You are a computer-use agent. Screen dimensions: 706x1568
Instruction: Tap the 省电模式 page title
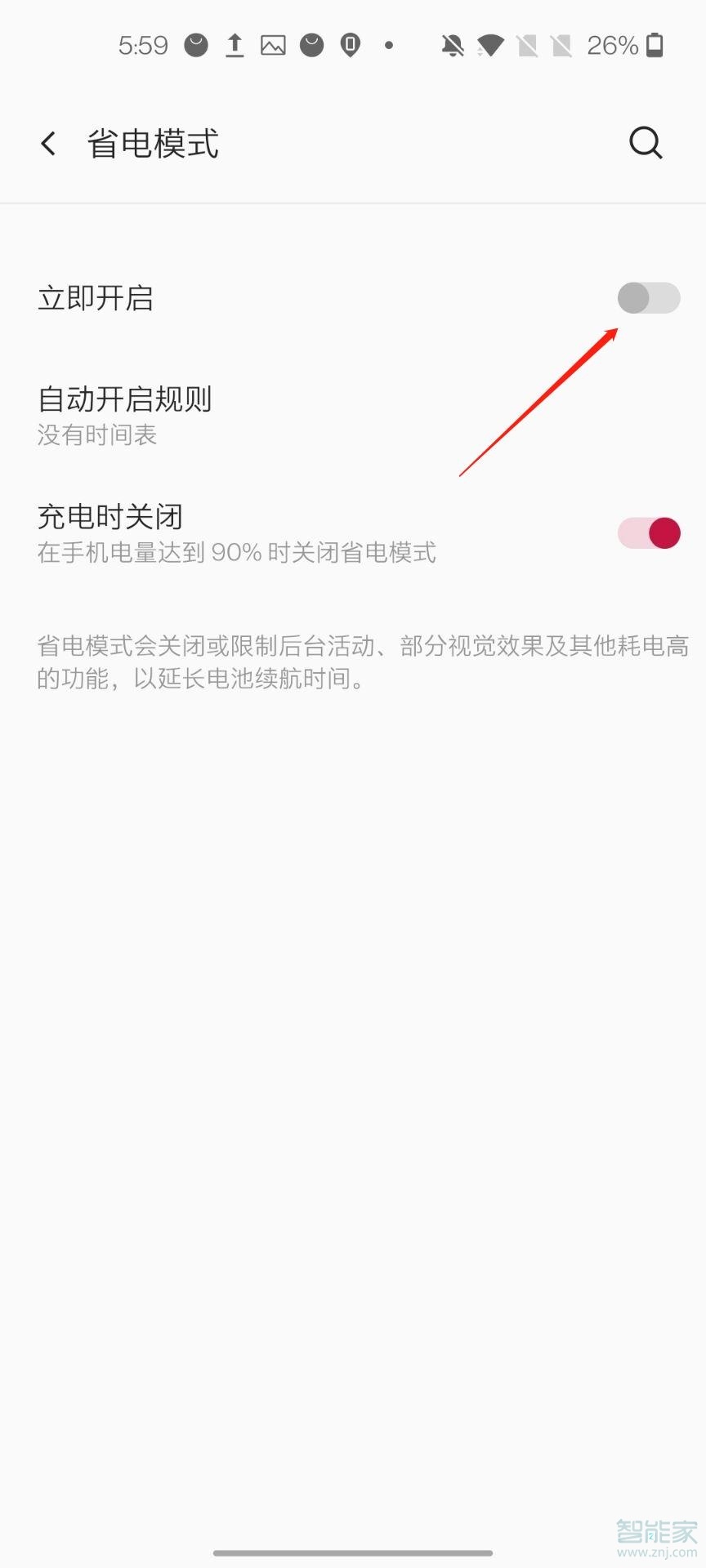tap(152, 143)
